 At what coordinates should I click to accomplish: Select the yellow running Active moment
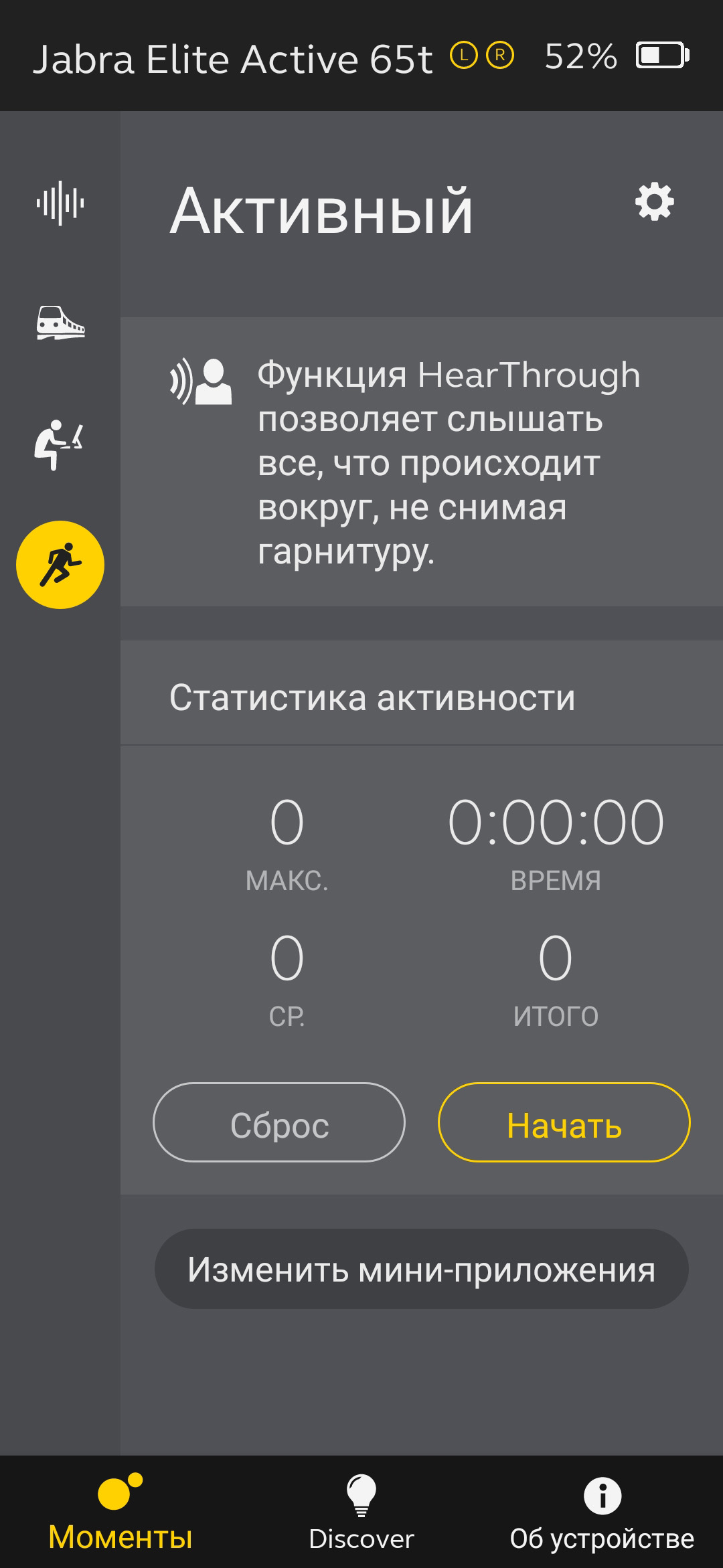click(60, 565)
